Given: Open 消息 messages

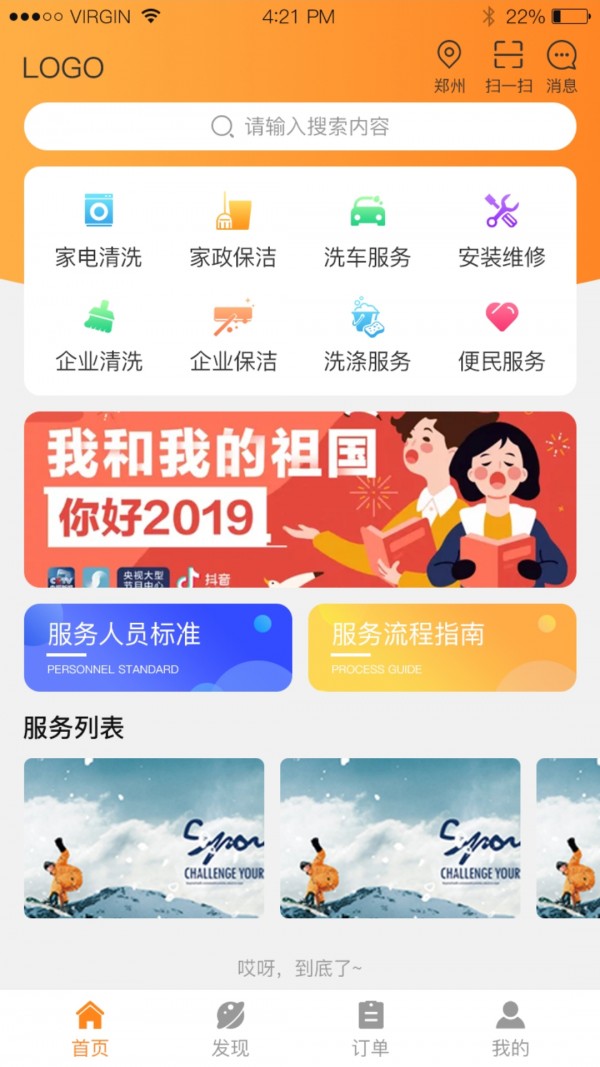Looking at the screenshot, I should coord(562,66).
